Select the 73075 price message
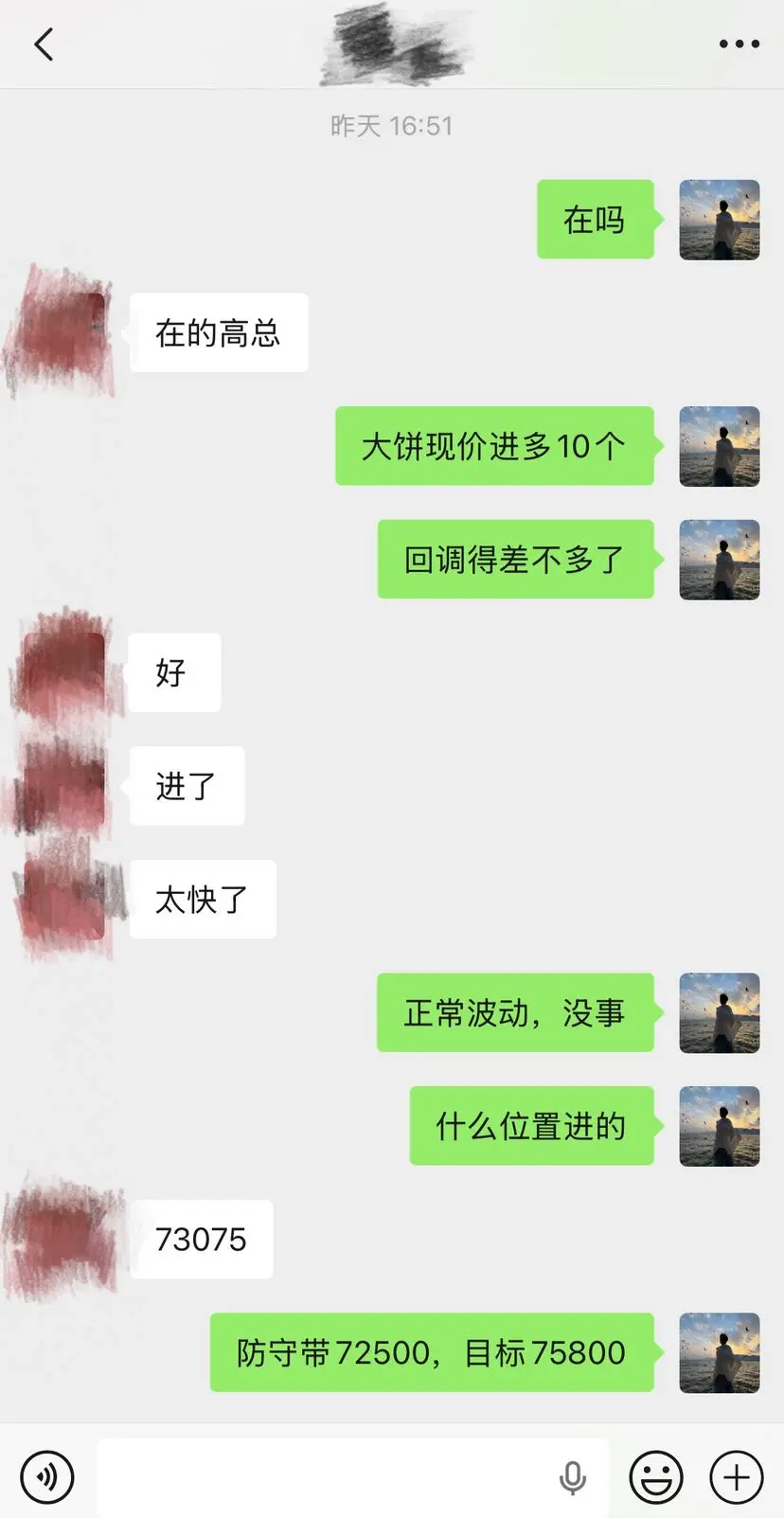 [200, 1239]
